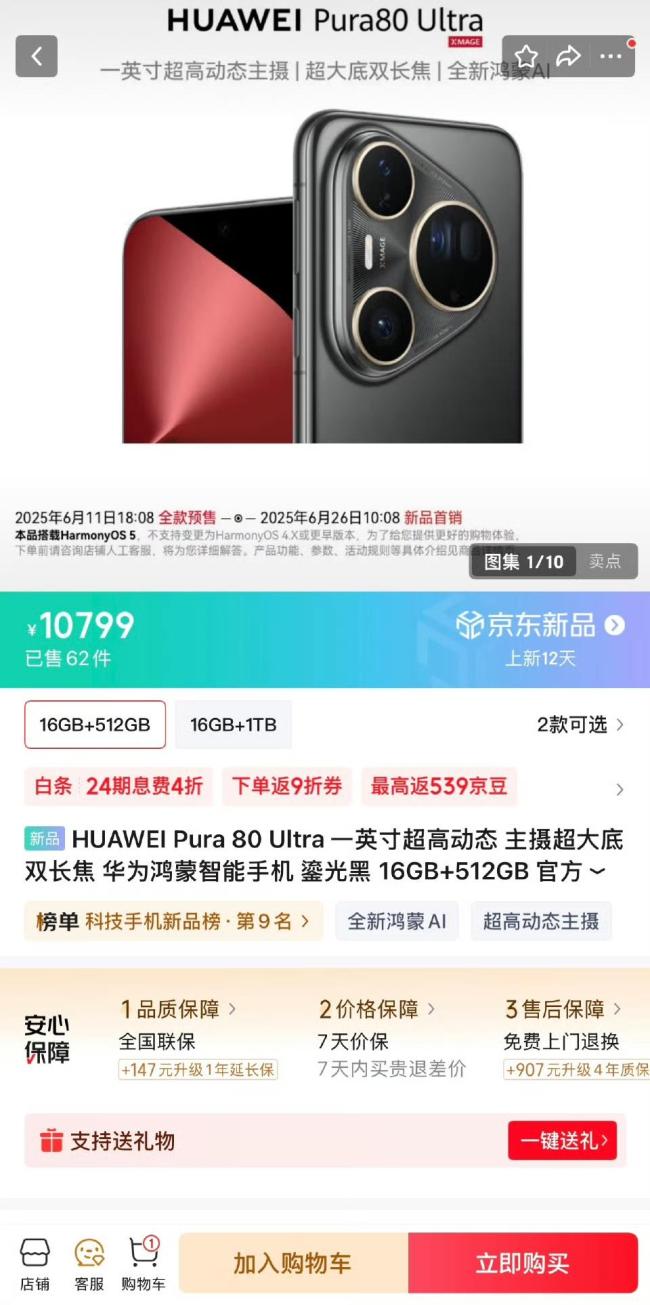Expand the 2款可选 variant list
The image size is (650, 1305).
[x=580, y=725]
